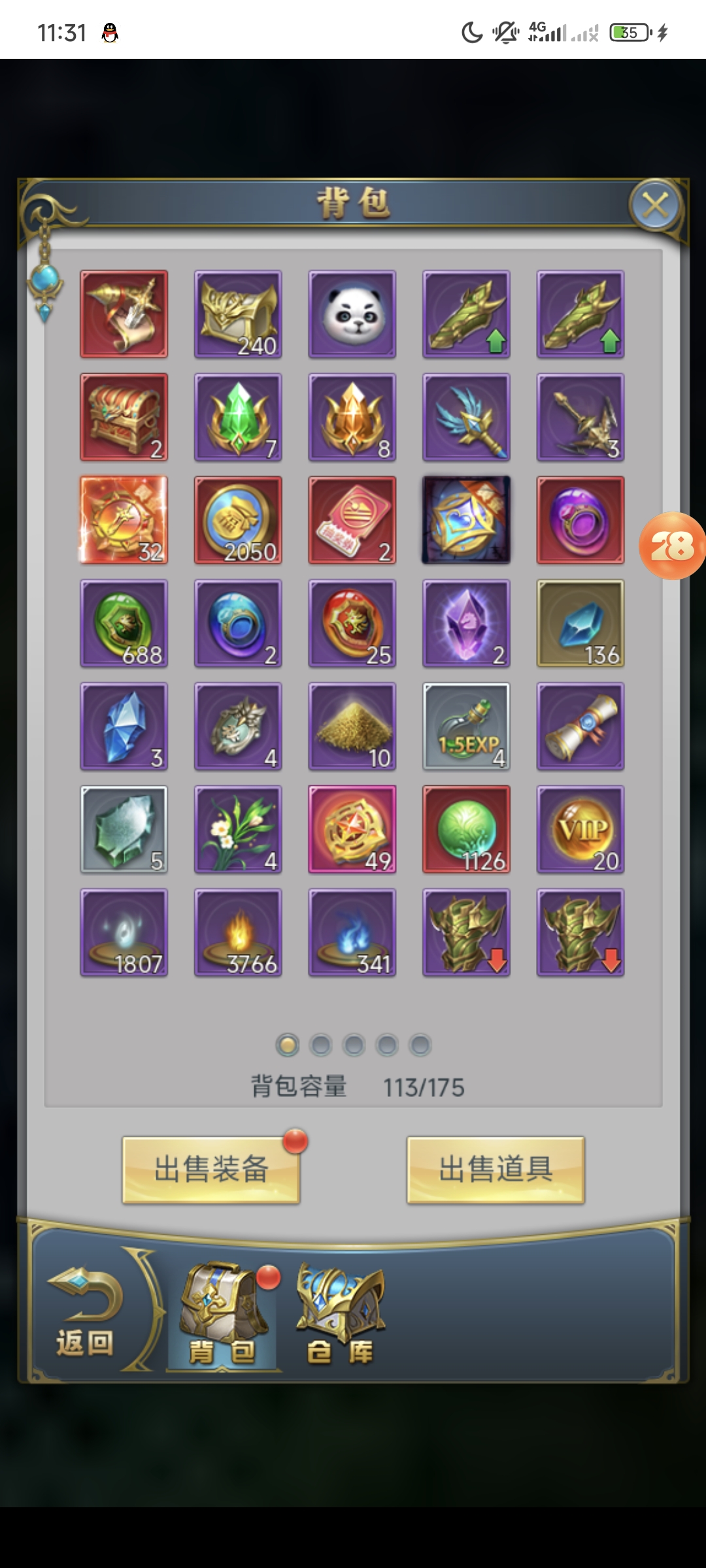Select the green orb item showing 1126

click(x=466, y=830)
